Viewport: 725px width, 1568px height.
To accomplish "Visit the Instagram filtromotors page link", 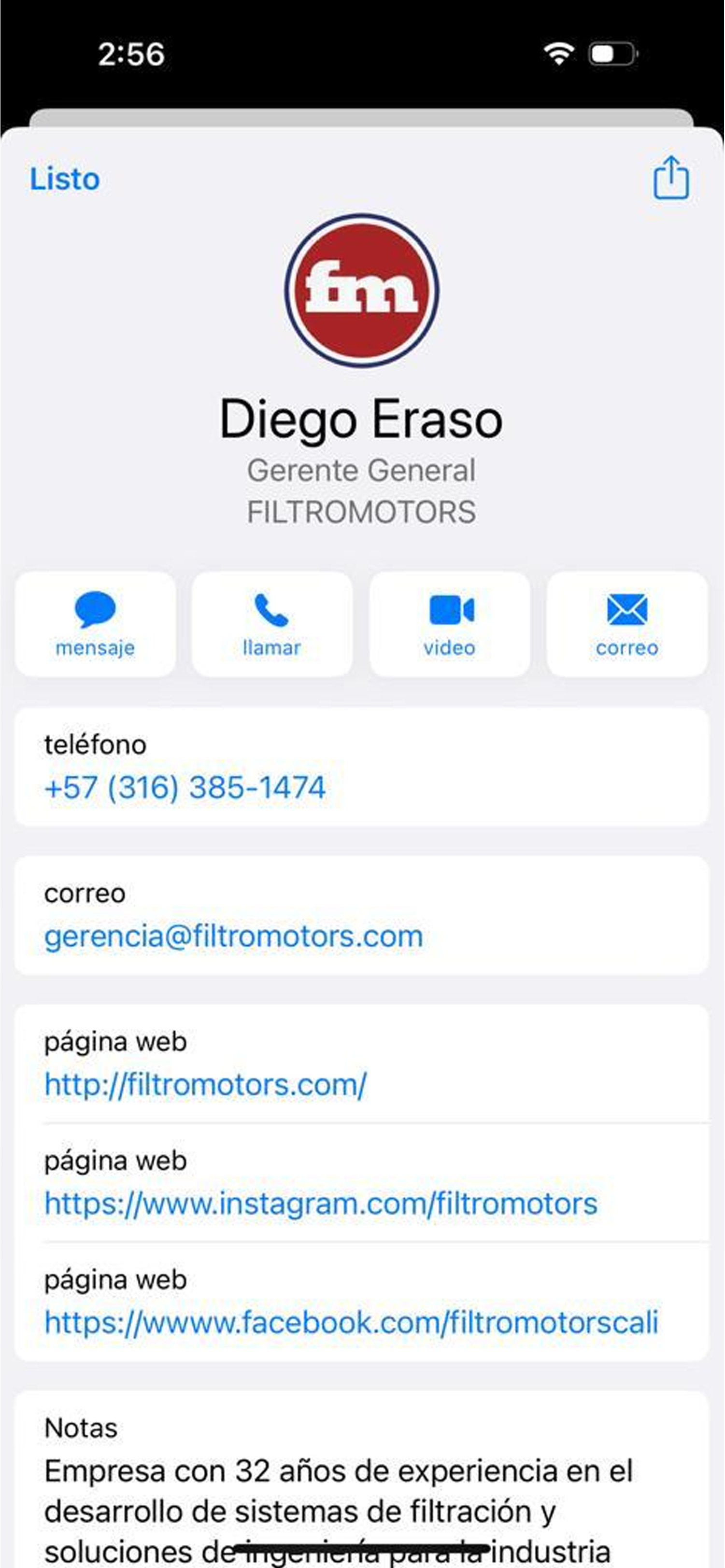I will [321, 1204].
